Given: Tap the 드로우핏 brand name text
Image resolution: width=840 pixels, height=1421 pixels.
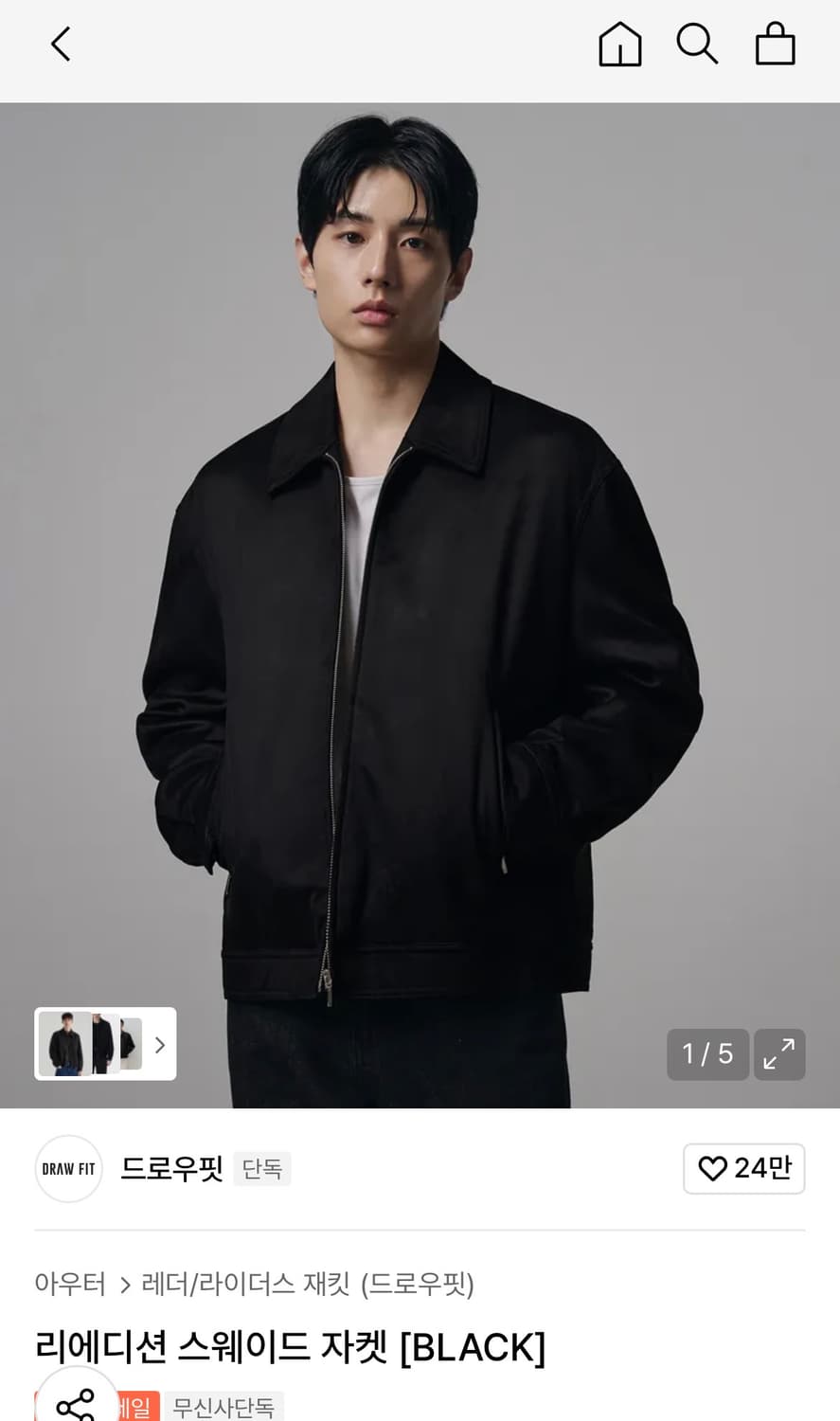Looking at the screenshot, I should coord(172,1168).
